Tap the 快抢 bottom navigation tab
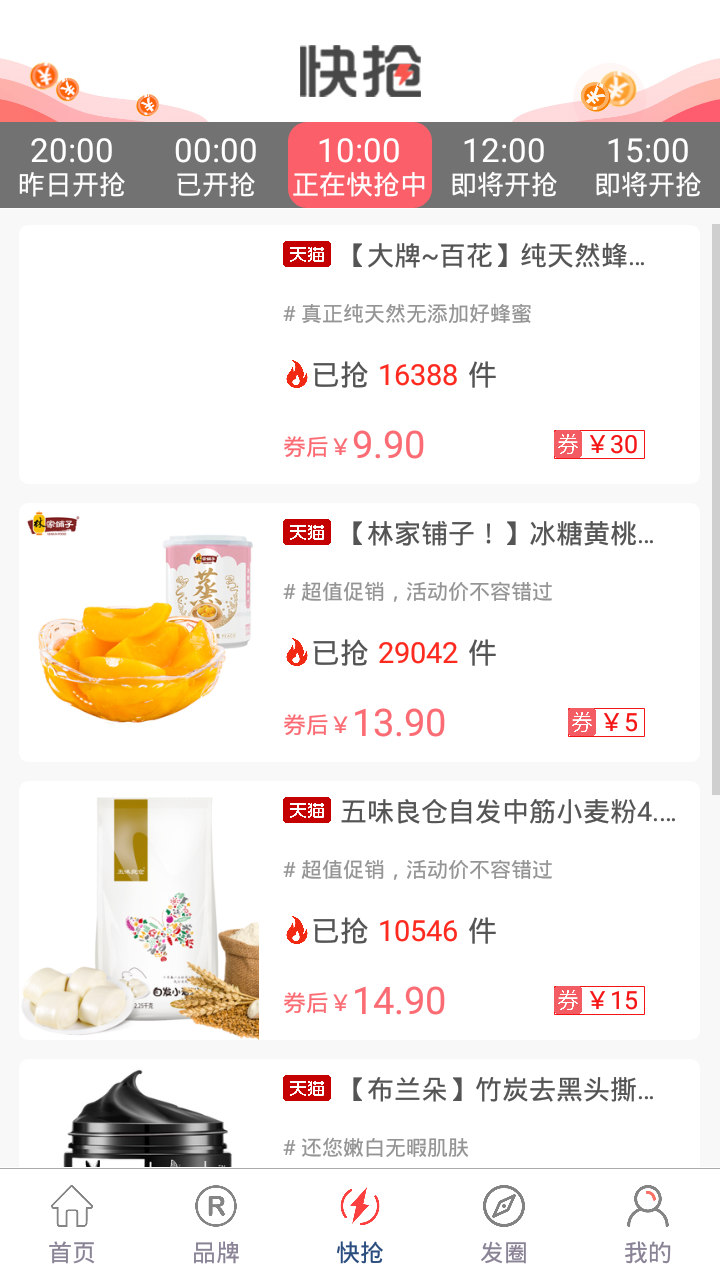720x1280 pixels. [360, 1224]
